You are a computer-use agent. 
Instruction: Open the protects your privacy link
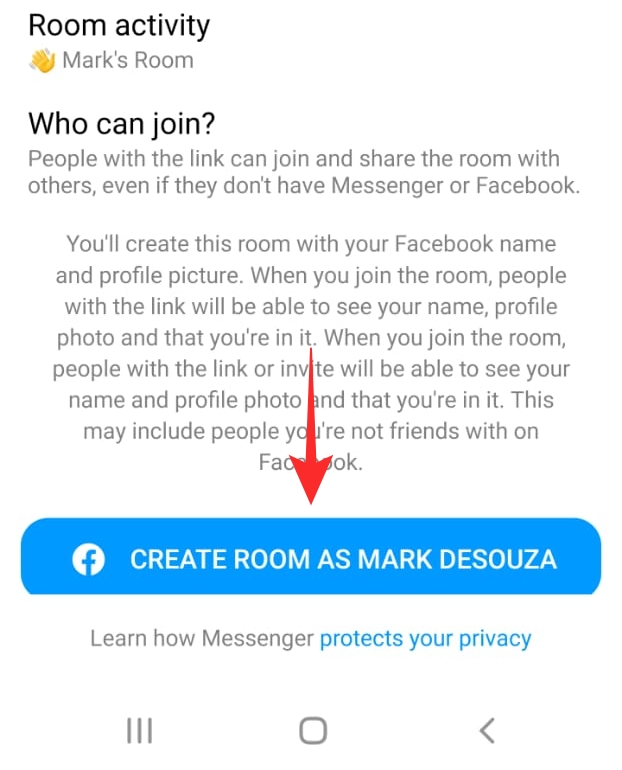425,638
